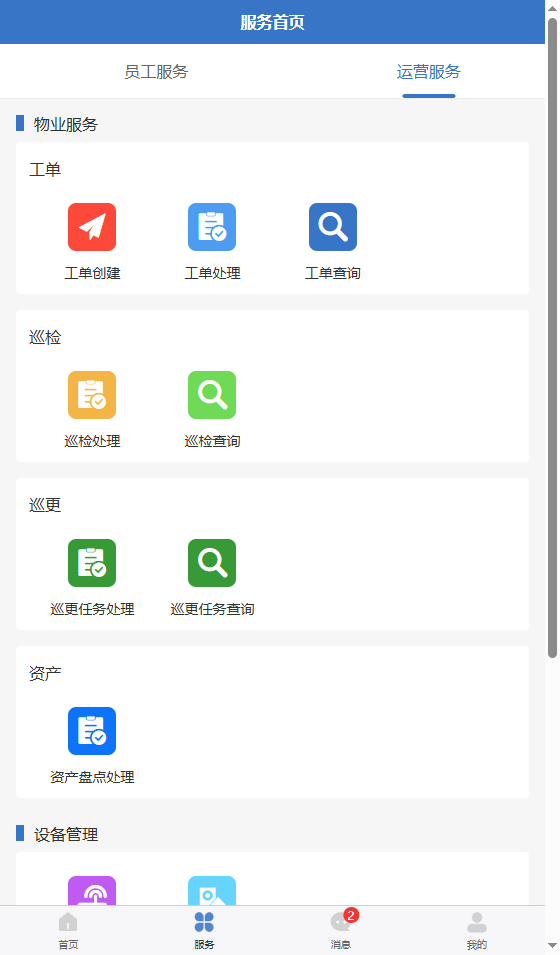Screen dimensions: 560x955
Task: Open the 消息 tab with badge
Action: [x=341, y=931]
